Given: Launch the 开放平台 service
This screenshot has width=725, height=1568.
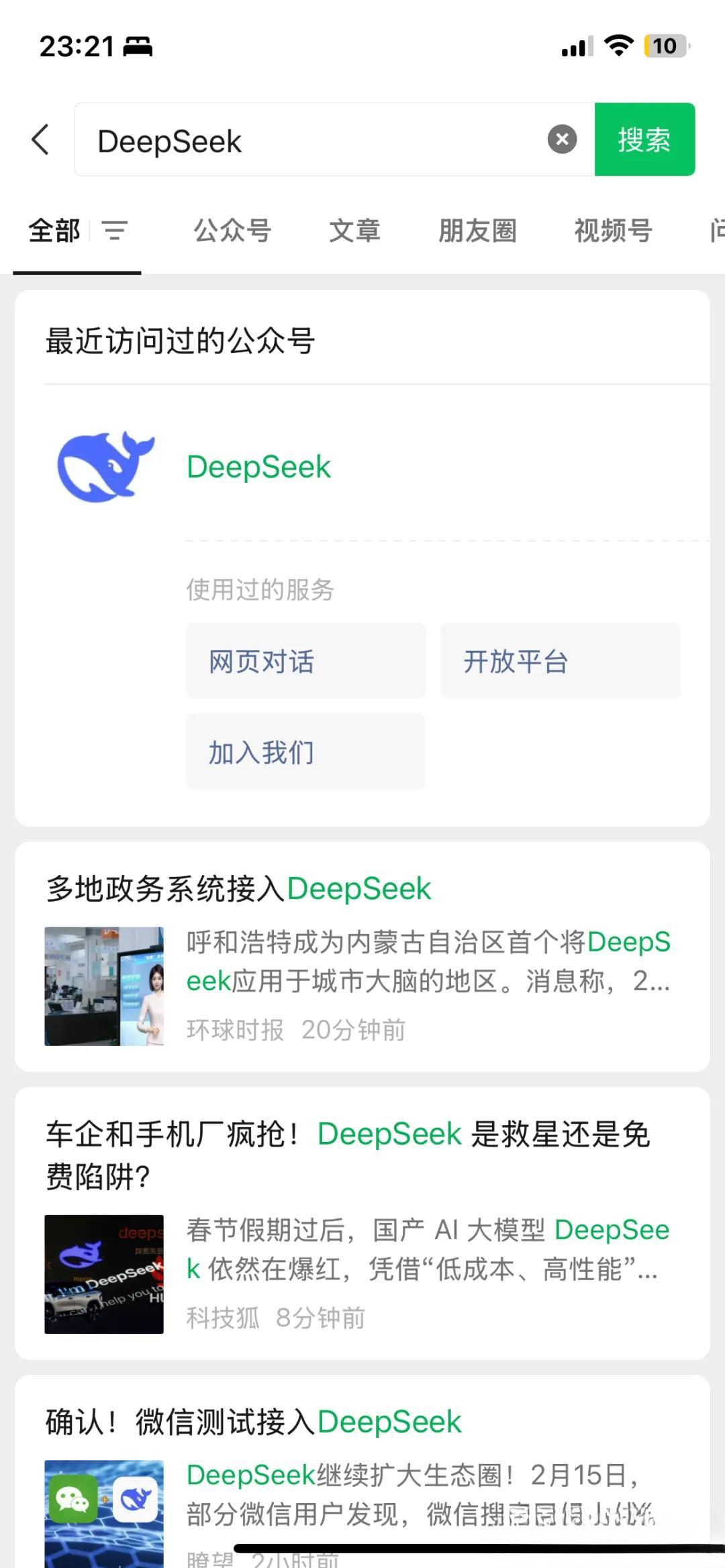Looking at the screenshot, I should [560, 661].
